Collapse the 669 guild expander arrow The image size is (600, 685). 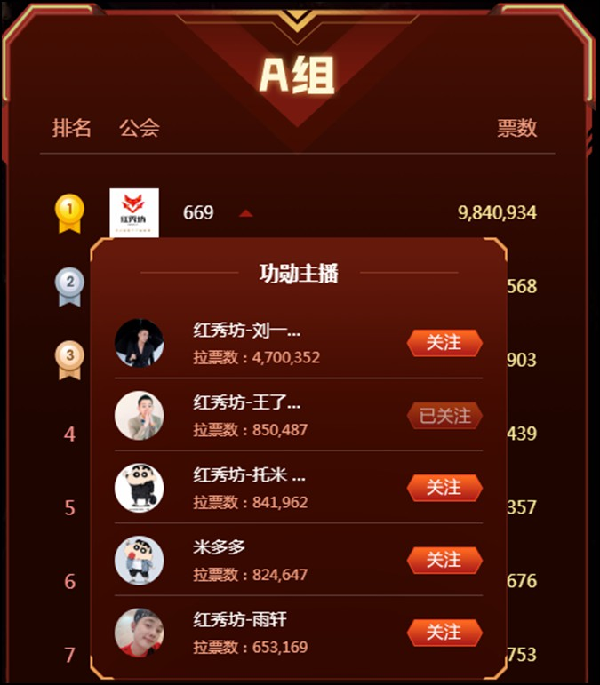(x=246, y=213)
